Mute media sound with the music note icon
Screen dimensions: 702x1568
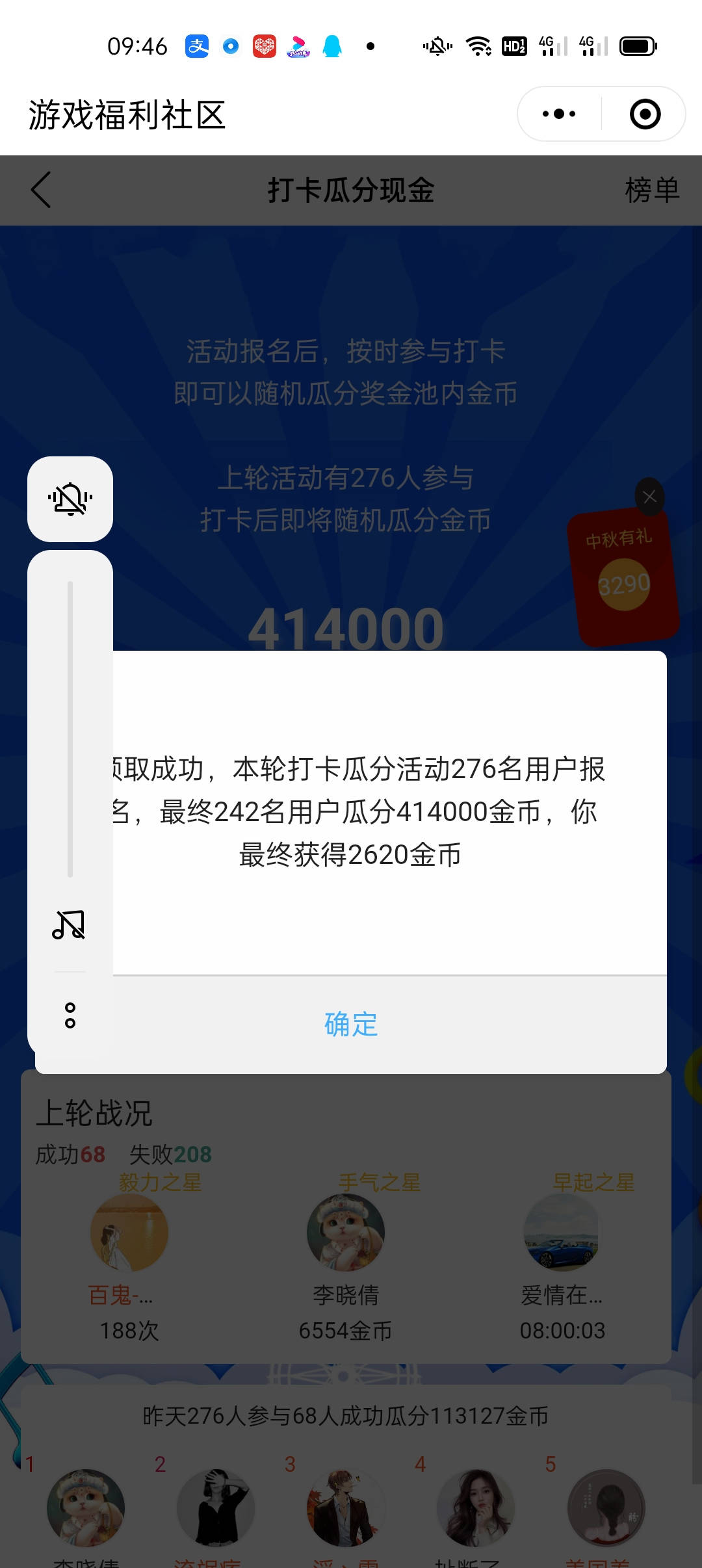click(70, 924)
